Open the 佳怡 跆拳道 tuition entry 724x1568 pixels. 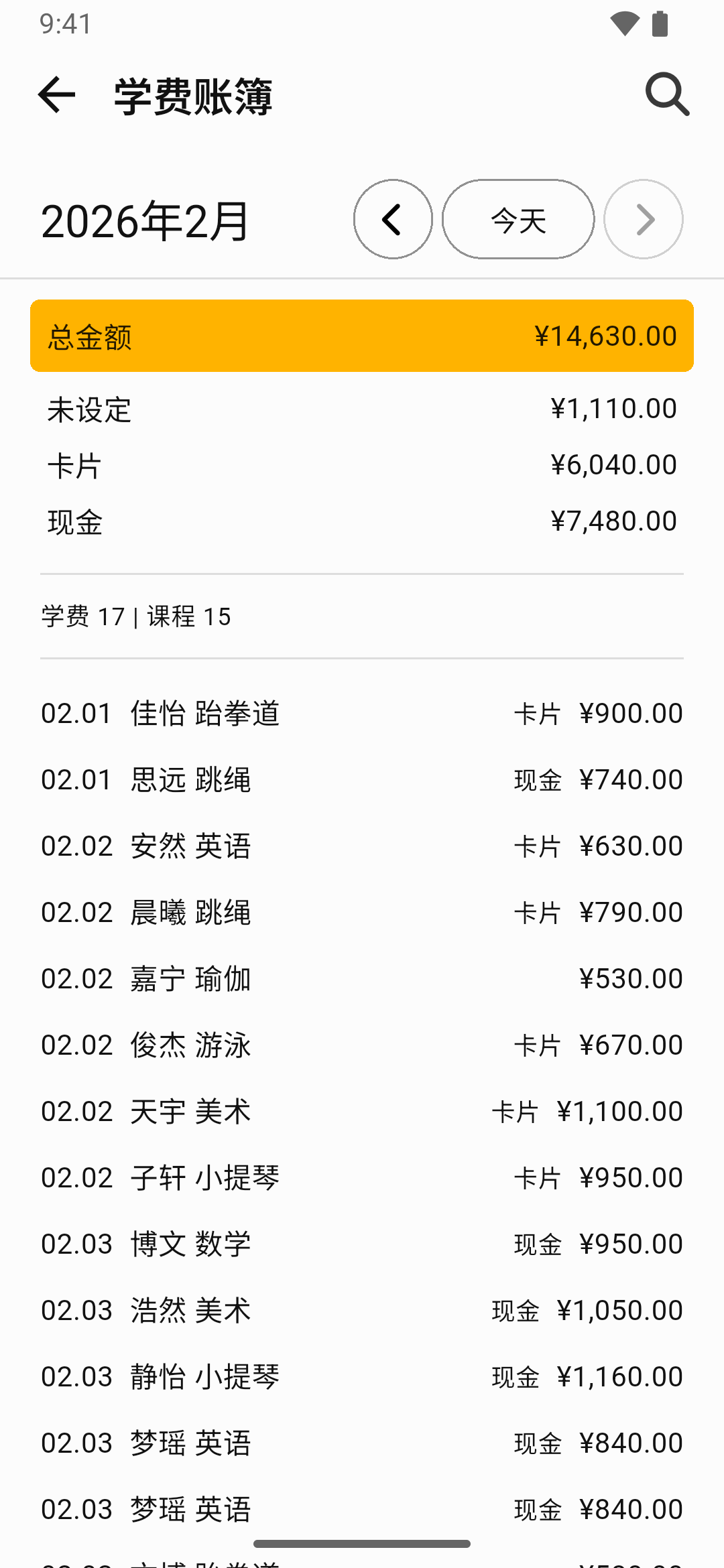(x=362, y=712)
